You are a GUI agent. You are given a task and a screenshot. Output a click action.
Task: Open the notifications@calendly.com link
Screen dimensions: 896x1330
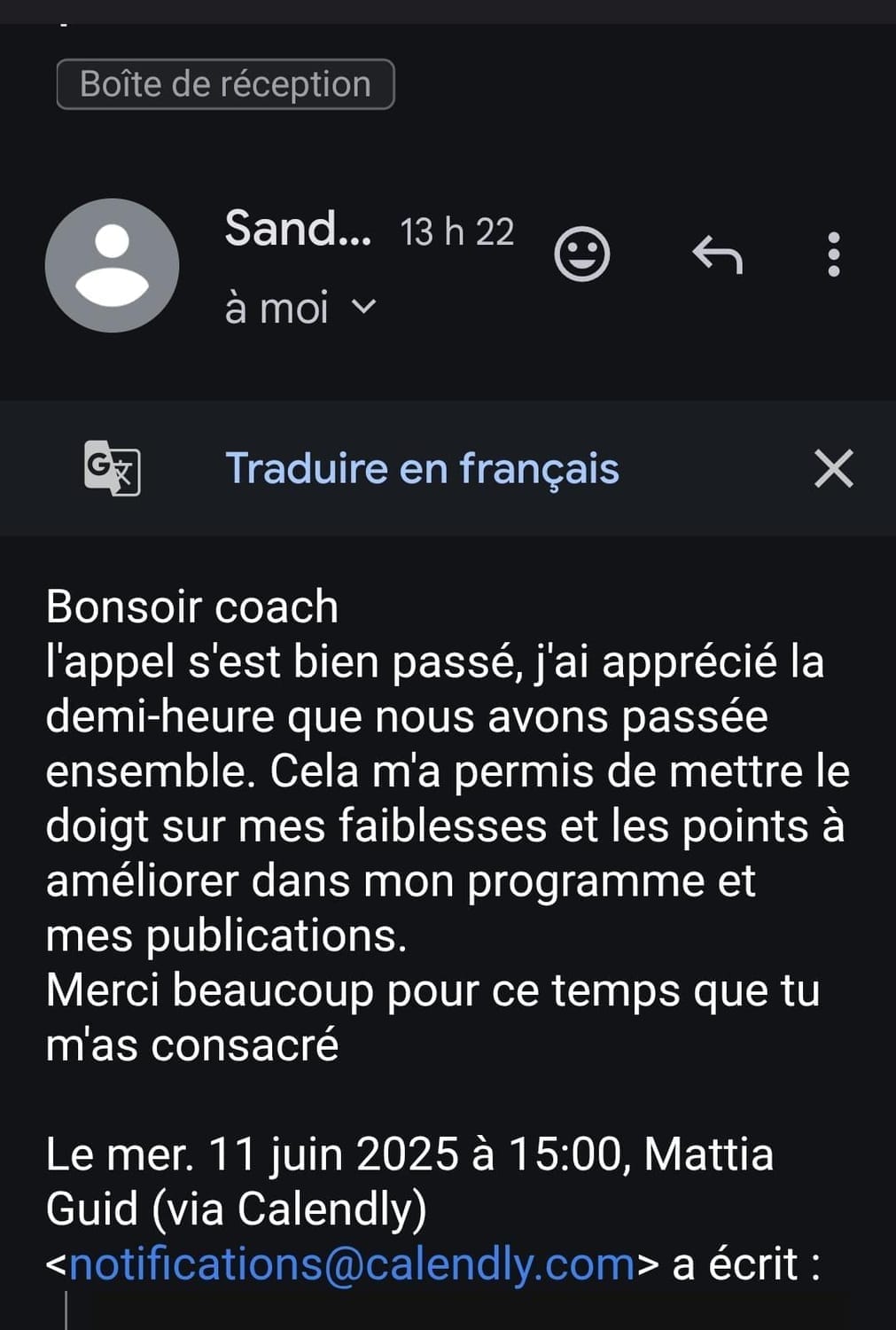[x=352, y=1263]
